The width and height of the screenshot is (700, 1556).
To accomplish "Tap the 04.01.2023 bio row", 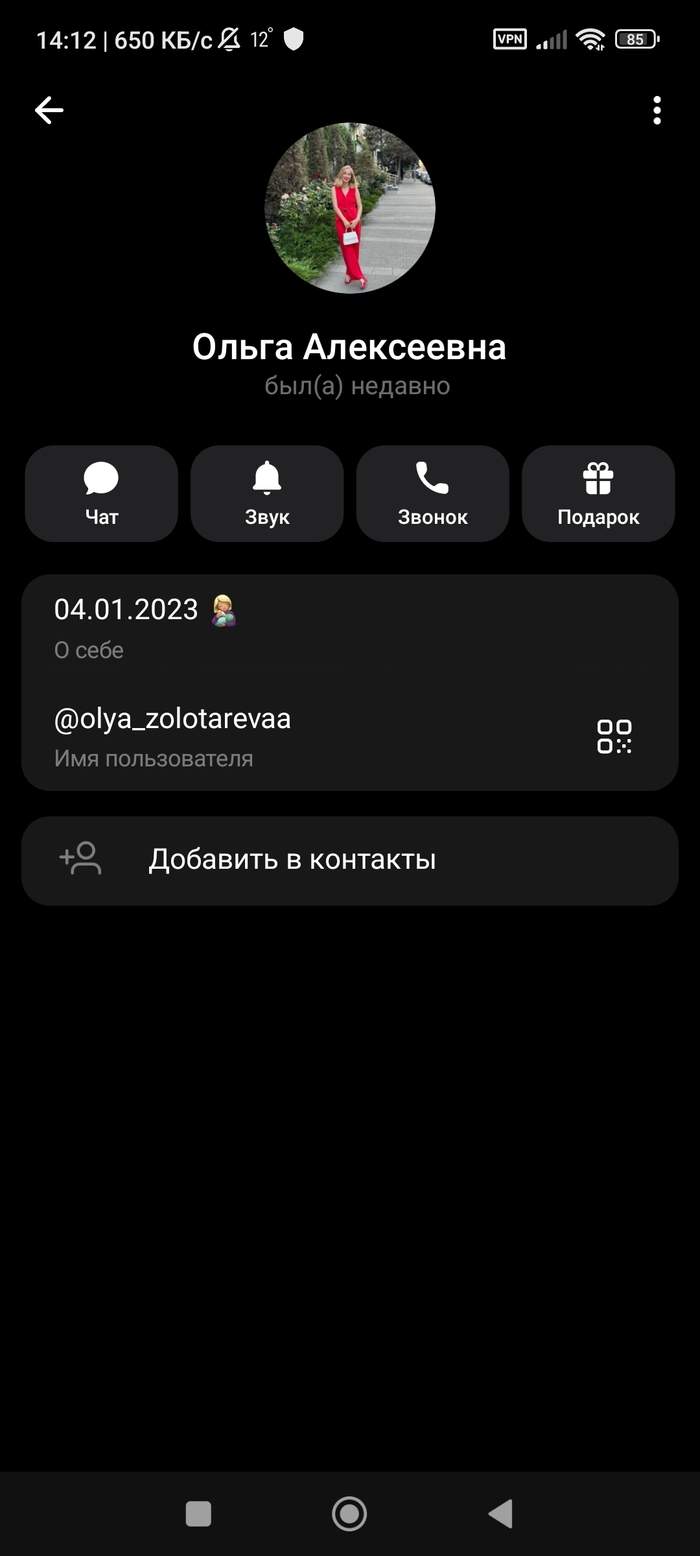I will (x=300, y=627).
